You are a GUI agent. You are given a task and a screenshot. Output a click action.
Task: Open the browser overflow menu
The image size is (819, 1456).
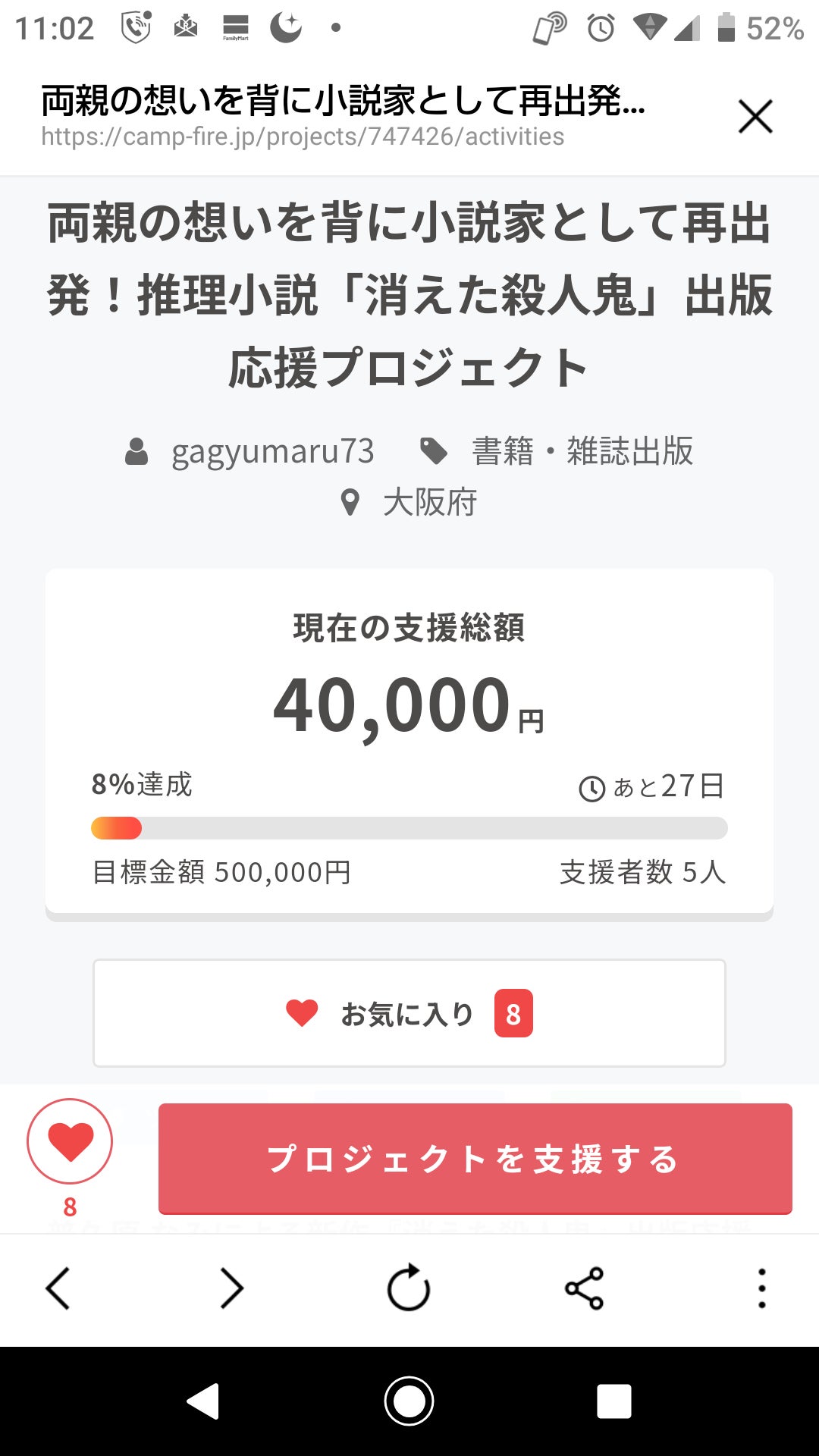click(761, 1288)
